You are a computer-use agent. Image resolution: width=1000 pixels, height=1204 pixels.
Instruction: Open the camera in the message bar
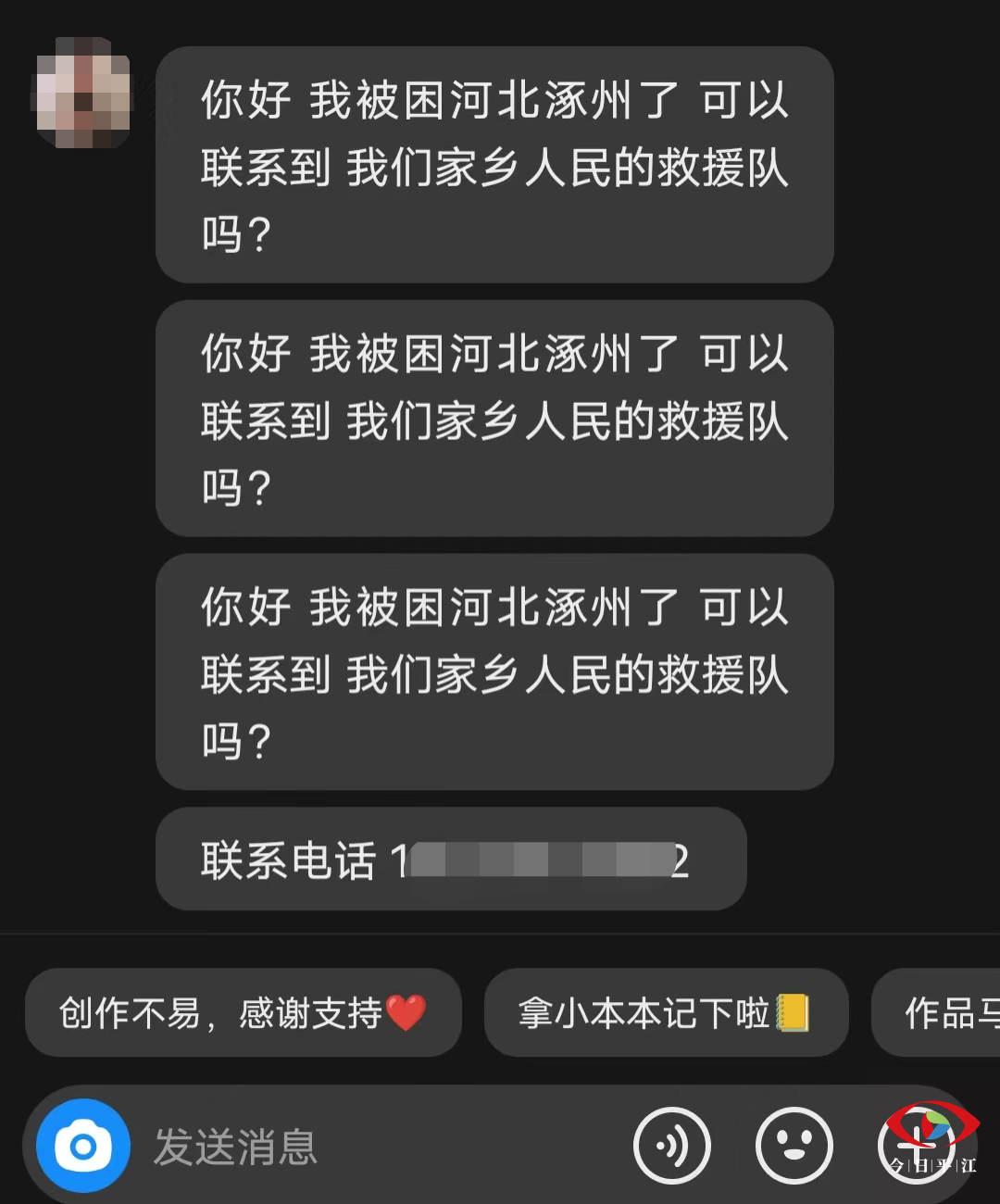click(x=83, y=1147)
